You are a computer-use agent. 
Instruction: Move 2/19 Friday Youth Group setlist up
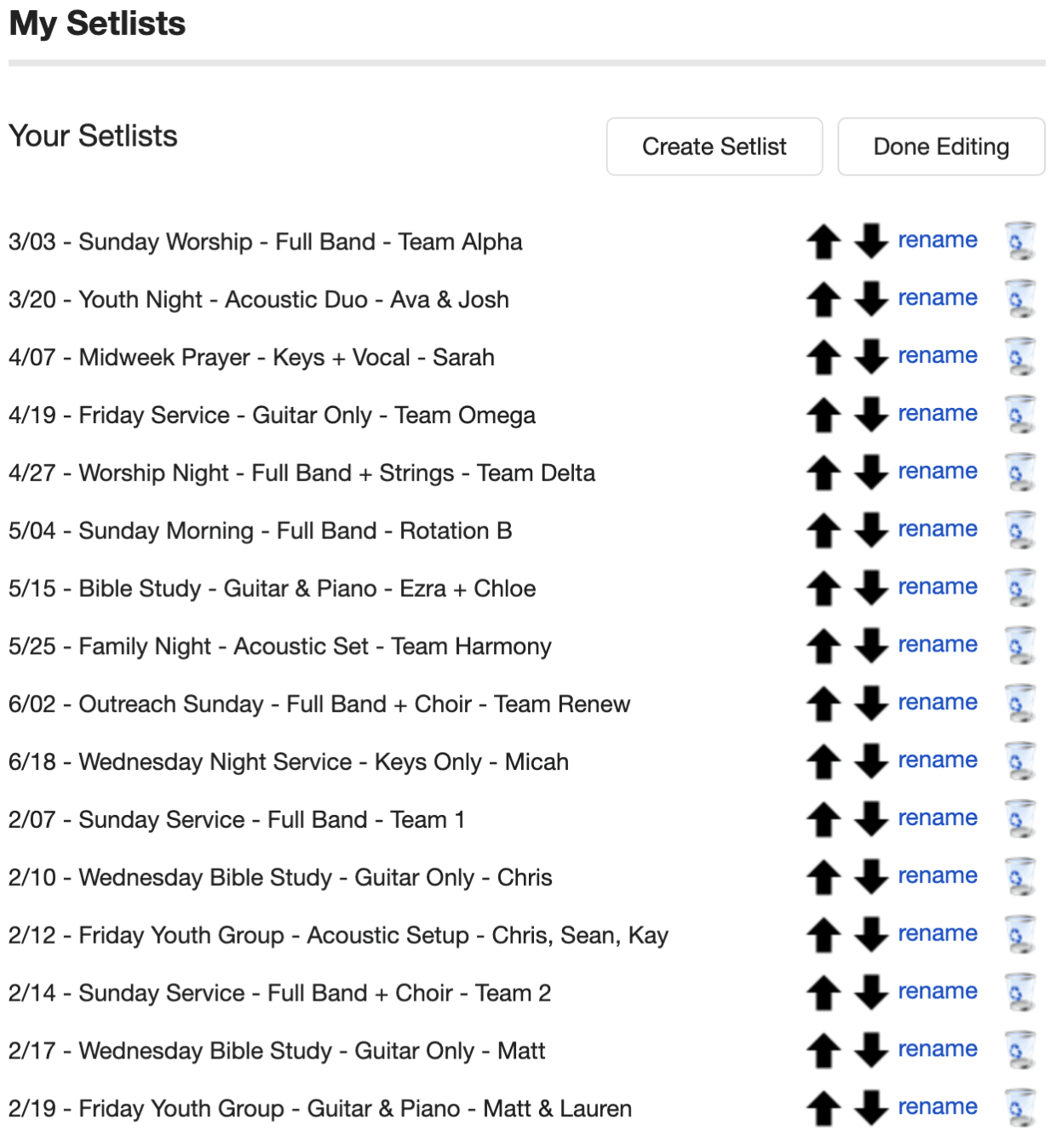(824, 1108)
